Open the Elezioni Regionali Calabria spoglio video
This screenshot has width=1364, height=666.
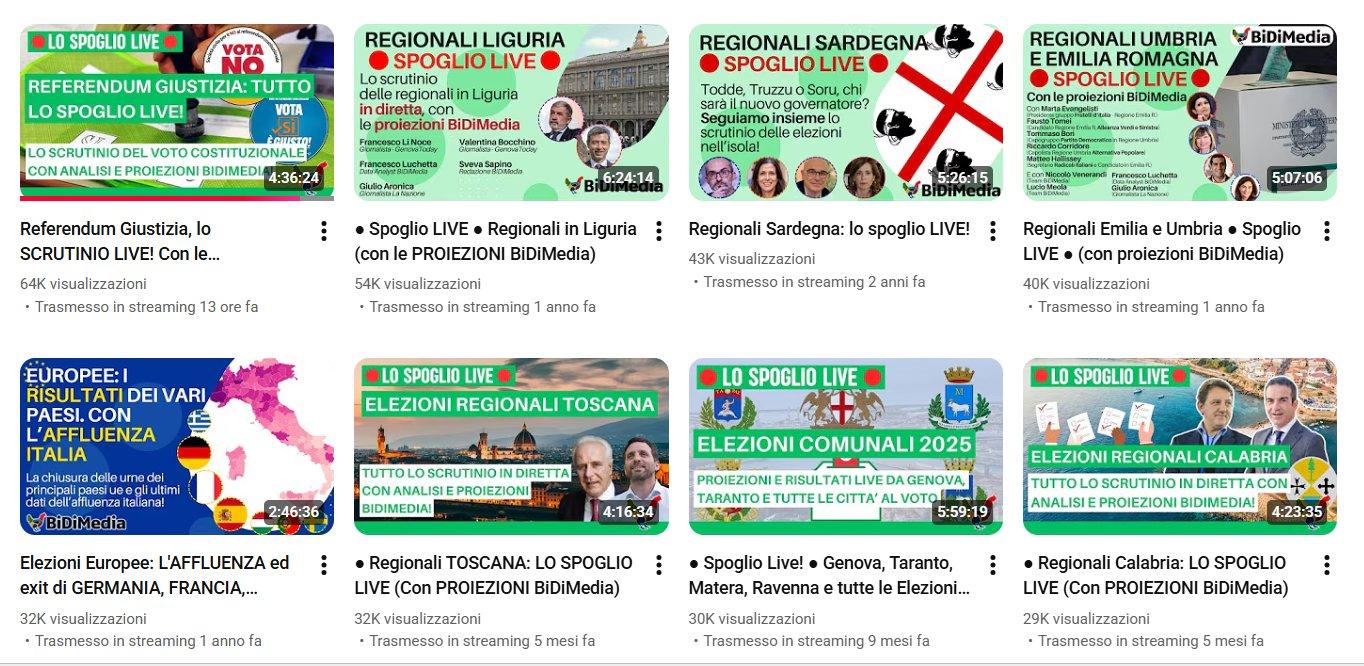pyautogui.click(x=1179, y=446)
